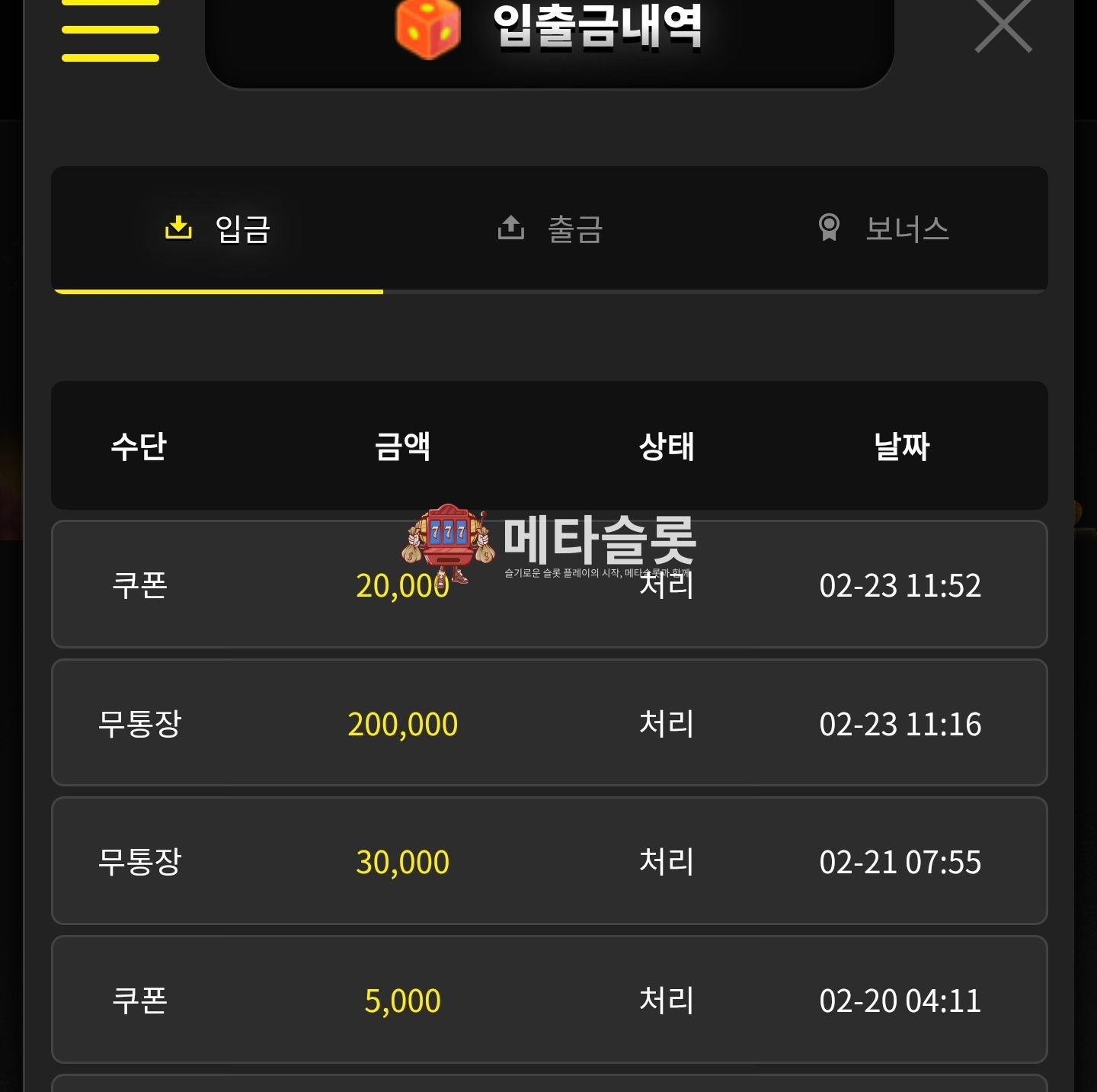Image resolution: width=1097 pixels, height=1092 pixels.
Task: Open the 보너스 tab
Action: pyautogui.click(x=884, y=229)
